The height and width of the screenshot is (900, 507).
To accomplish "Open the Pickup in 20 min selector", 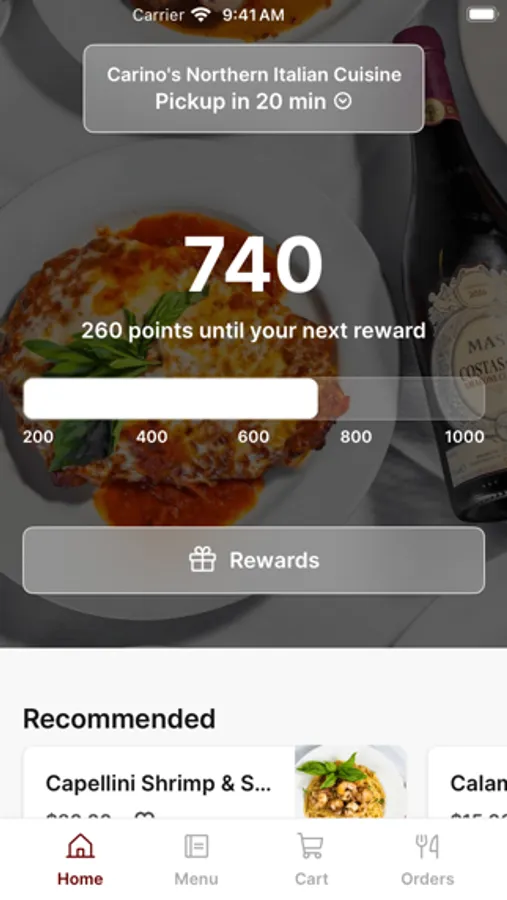I will point(253,89).
